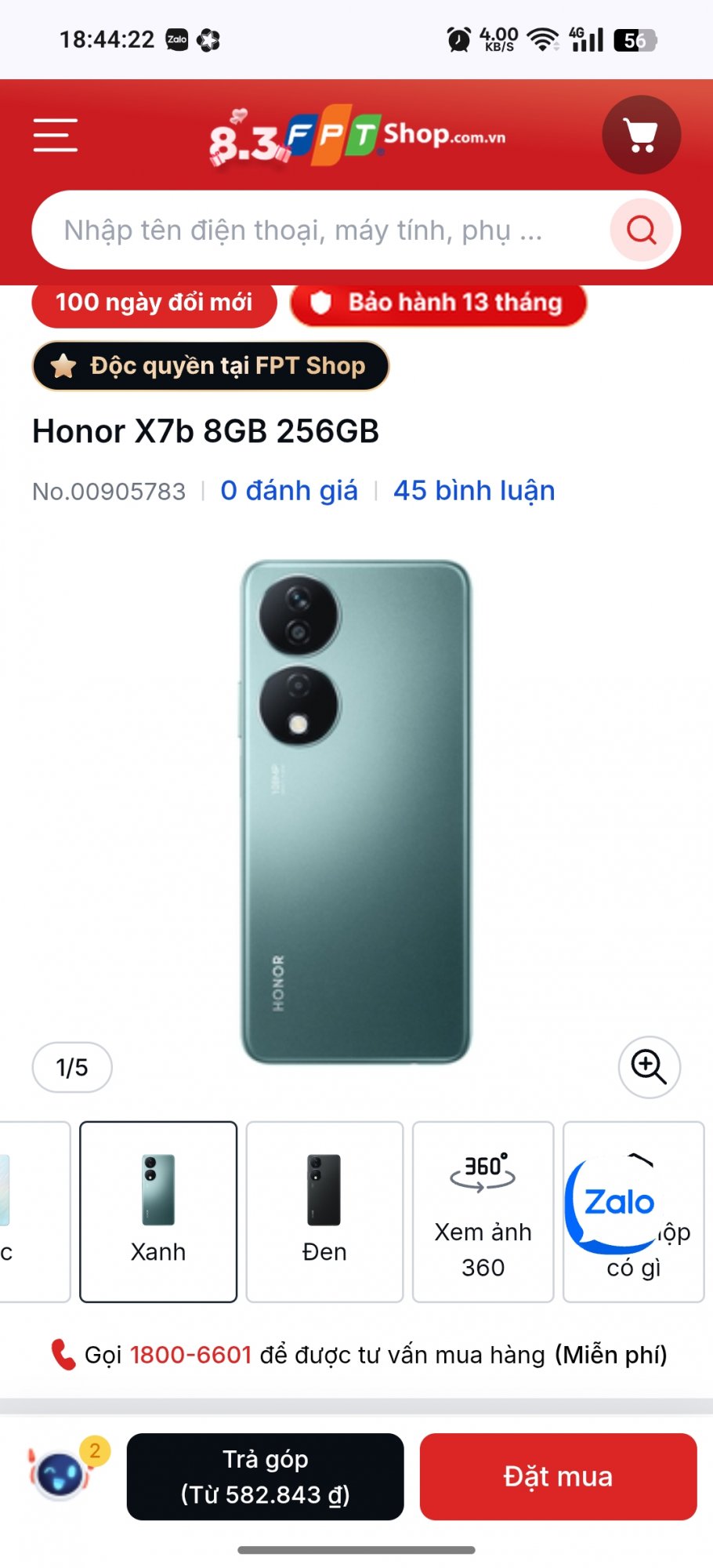
Task: Select the Đen color option
Action: (x=324, y=1211)
